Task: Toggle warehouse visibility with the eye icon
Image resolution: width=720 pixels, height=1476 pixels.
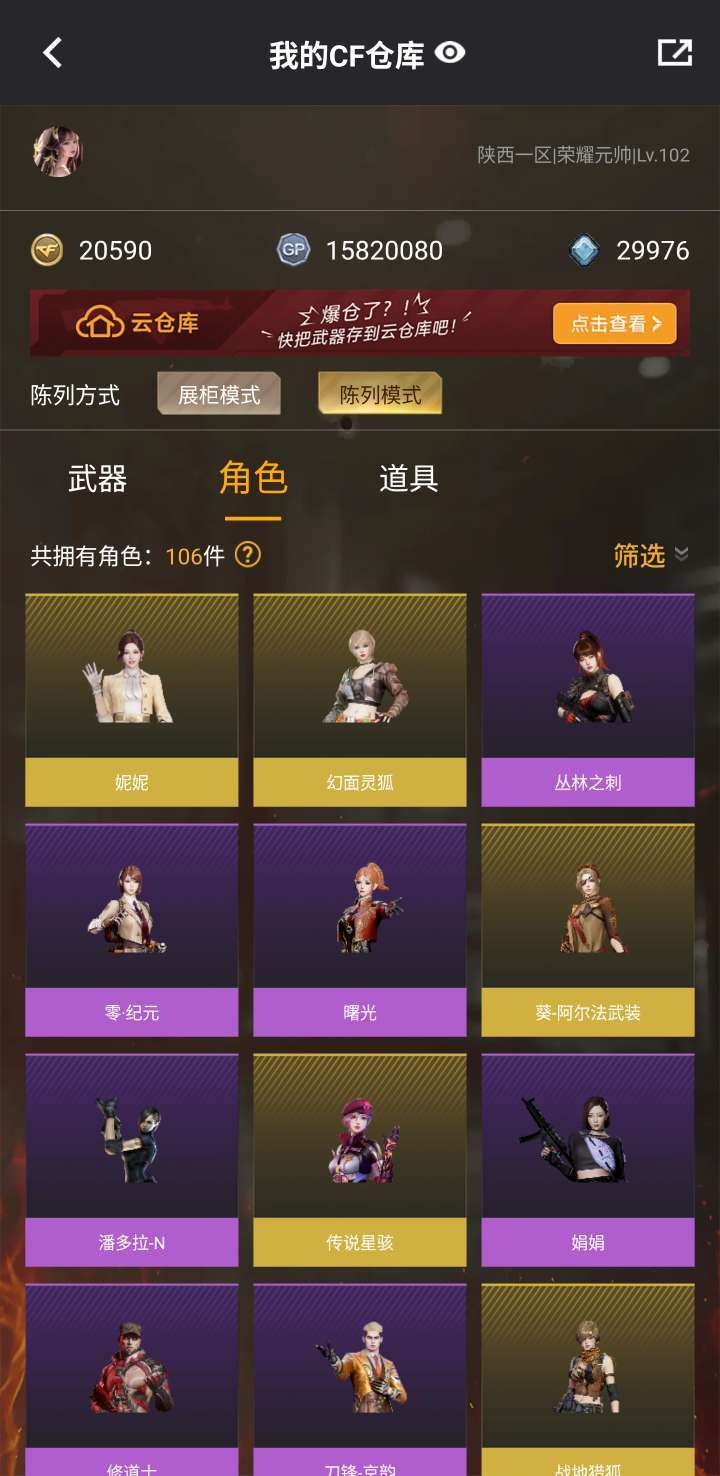Action: [449, 54]
